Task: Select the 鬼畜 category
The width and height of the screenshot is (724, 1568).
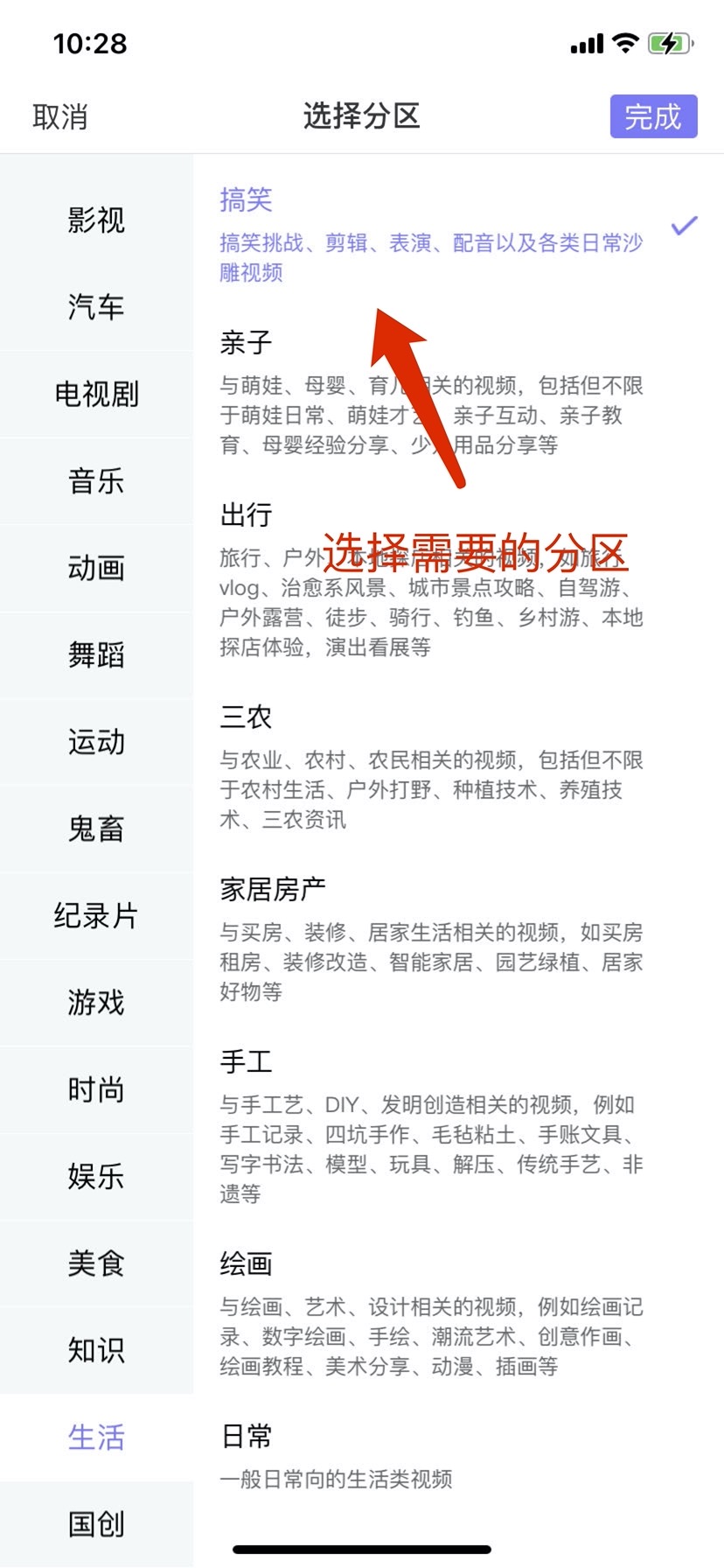Action: (96, 829)
